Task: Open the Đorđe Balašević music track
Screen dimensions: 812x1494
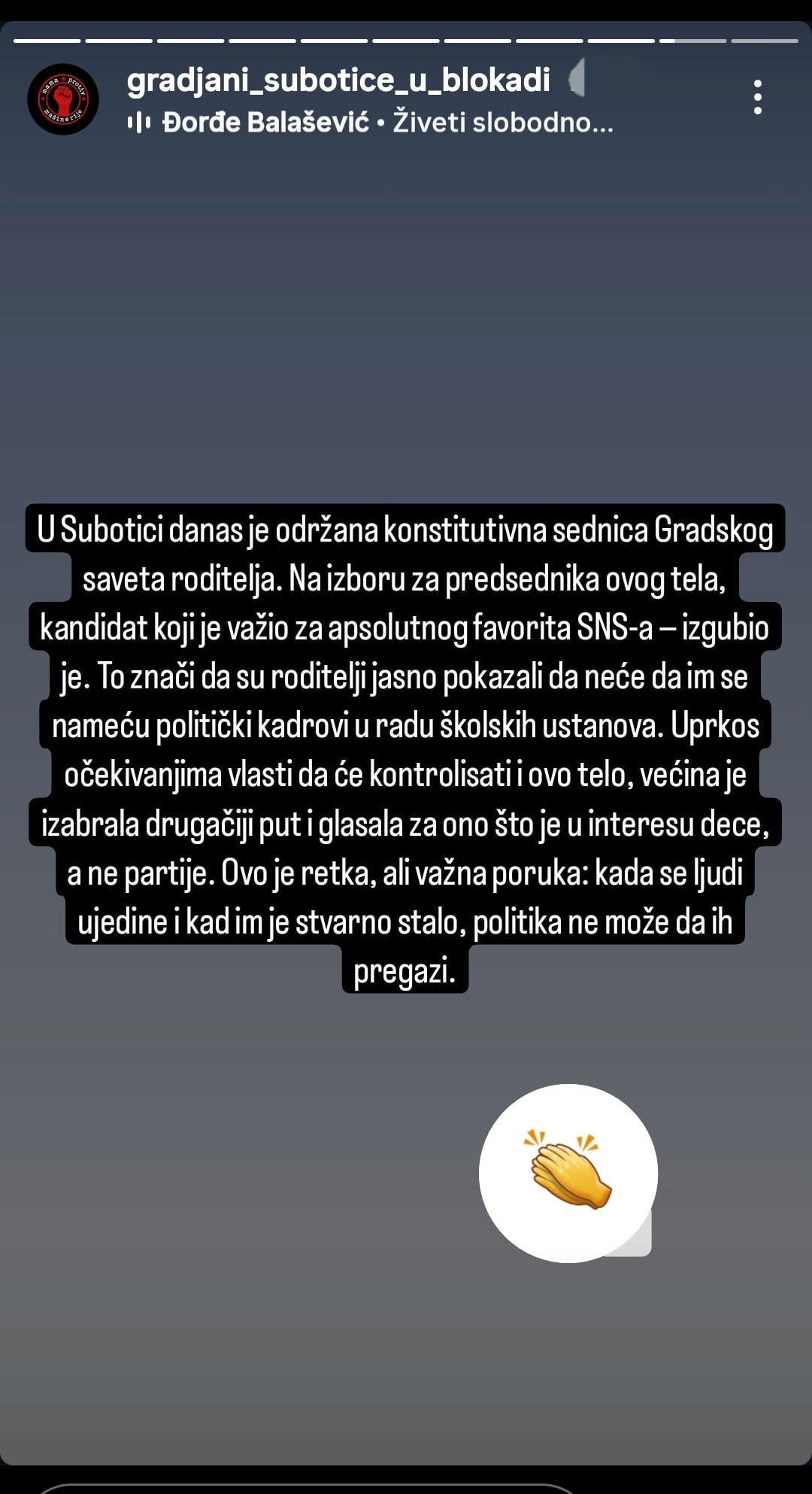Action: point(371,122)
